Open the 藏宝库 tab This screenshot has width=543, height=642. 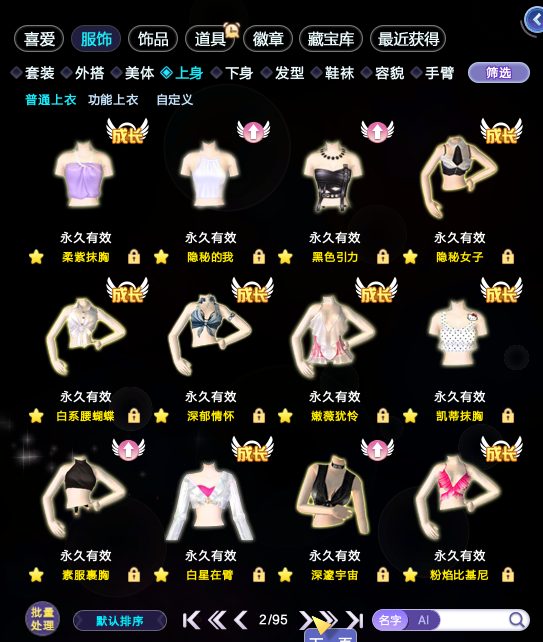coord(331,39)
